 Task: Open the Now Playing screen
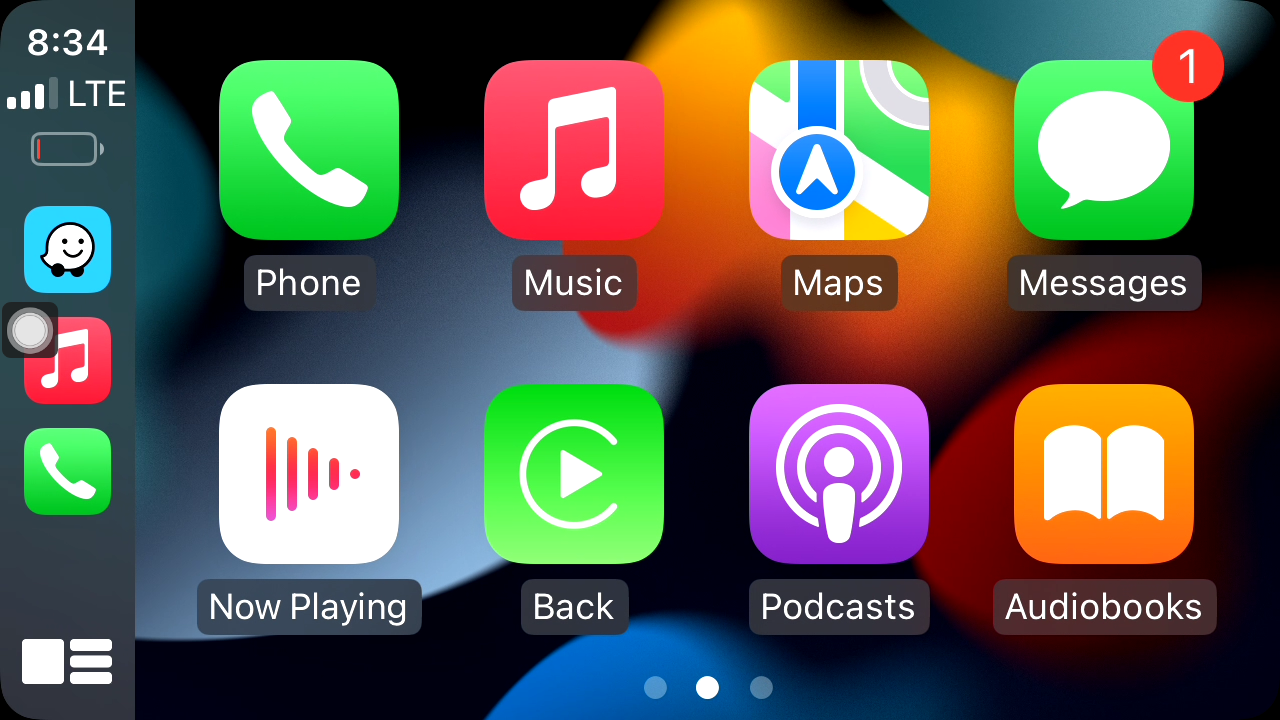(309, 474)
